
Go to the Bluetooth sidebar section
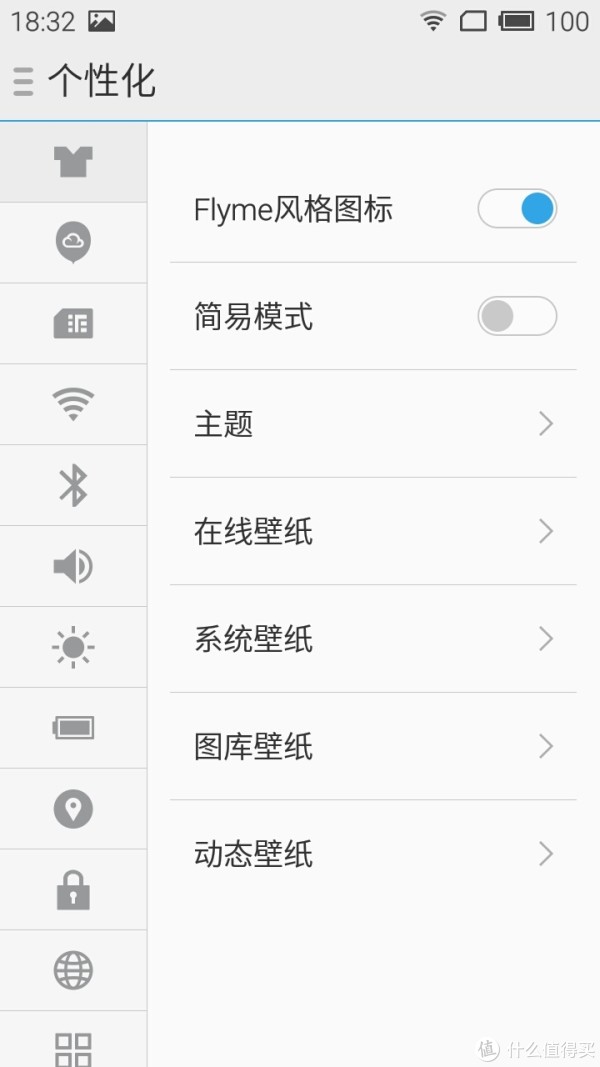(x=73, y=485)
